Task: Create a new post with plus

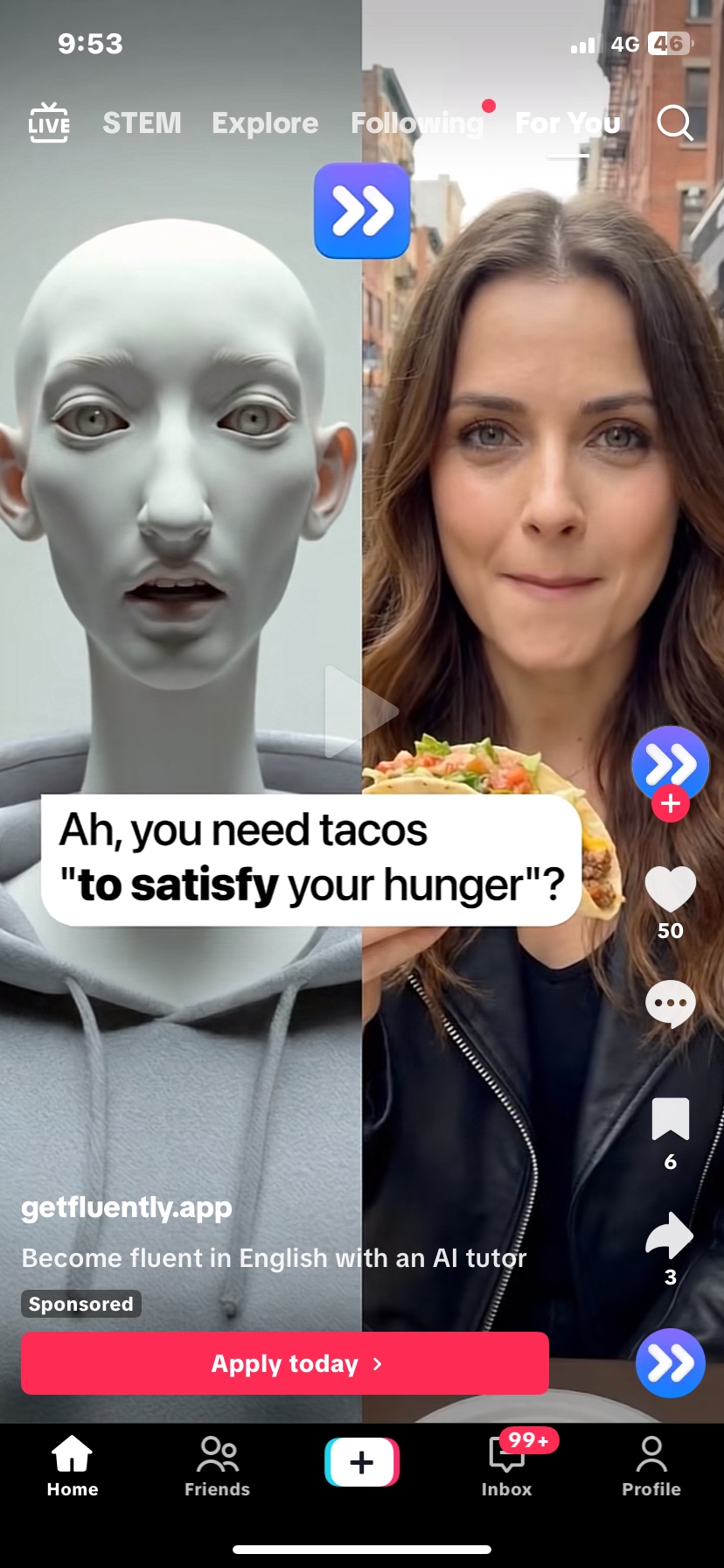Action: point(362,1462)
